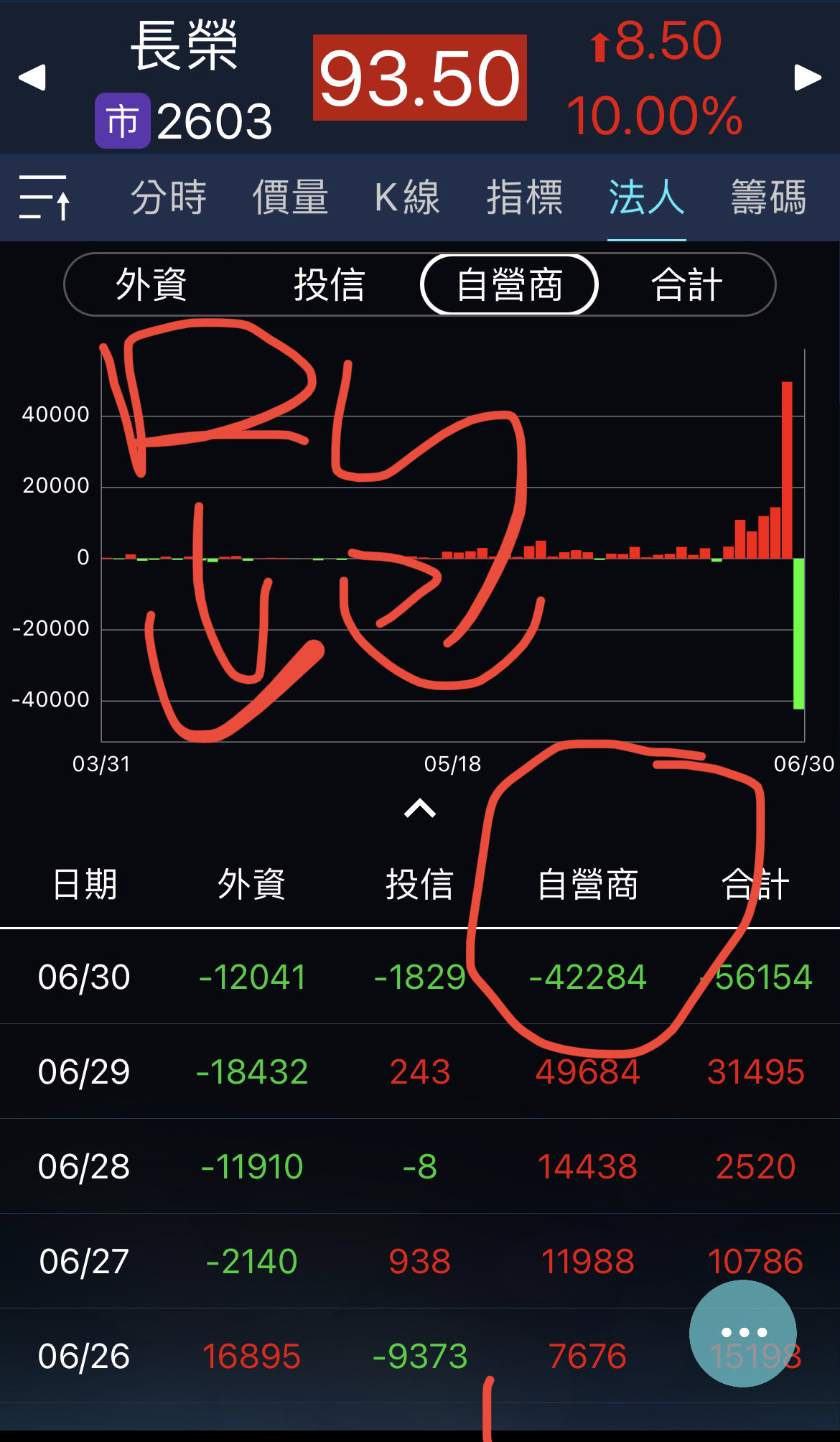Viewport: 840px width, 1442px height.
Task: Select the 合計 chart segment
Action: [x=686, y=284]
